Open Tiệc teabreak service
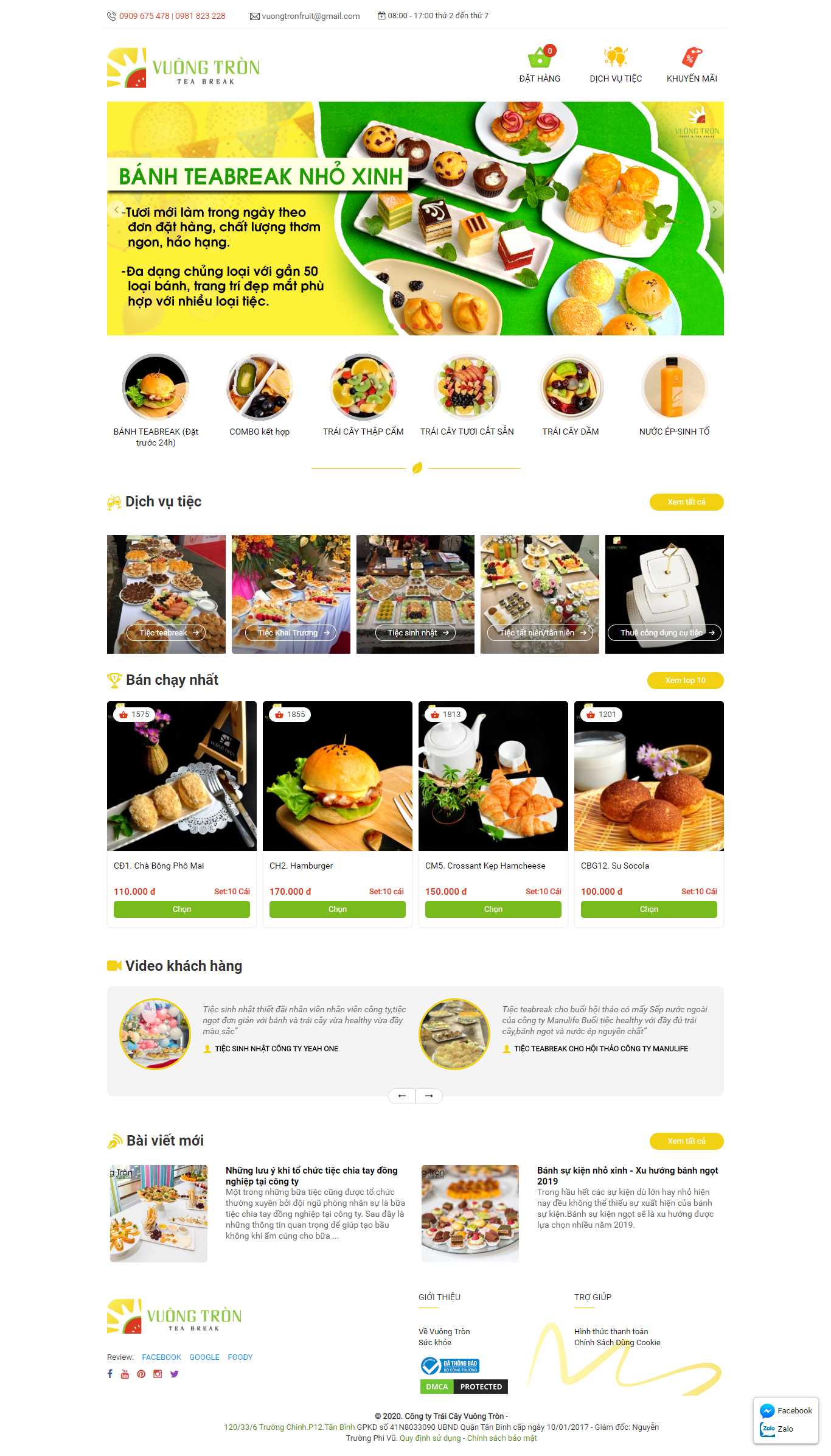Viewport: 831px width, 1456px height. tap(165, 633)
